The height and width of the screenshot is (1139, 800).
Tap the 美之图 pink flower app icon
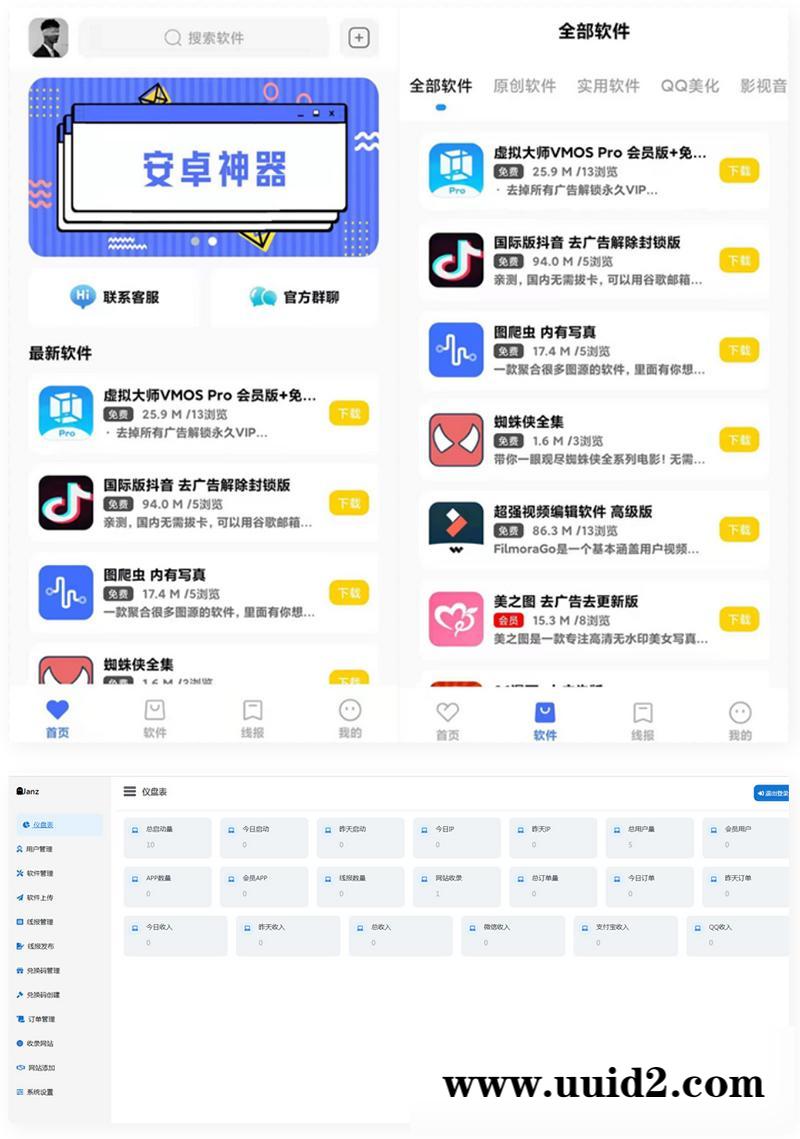(455, 619)
